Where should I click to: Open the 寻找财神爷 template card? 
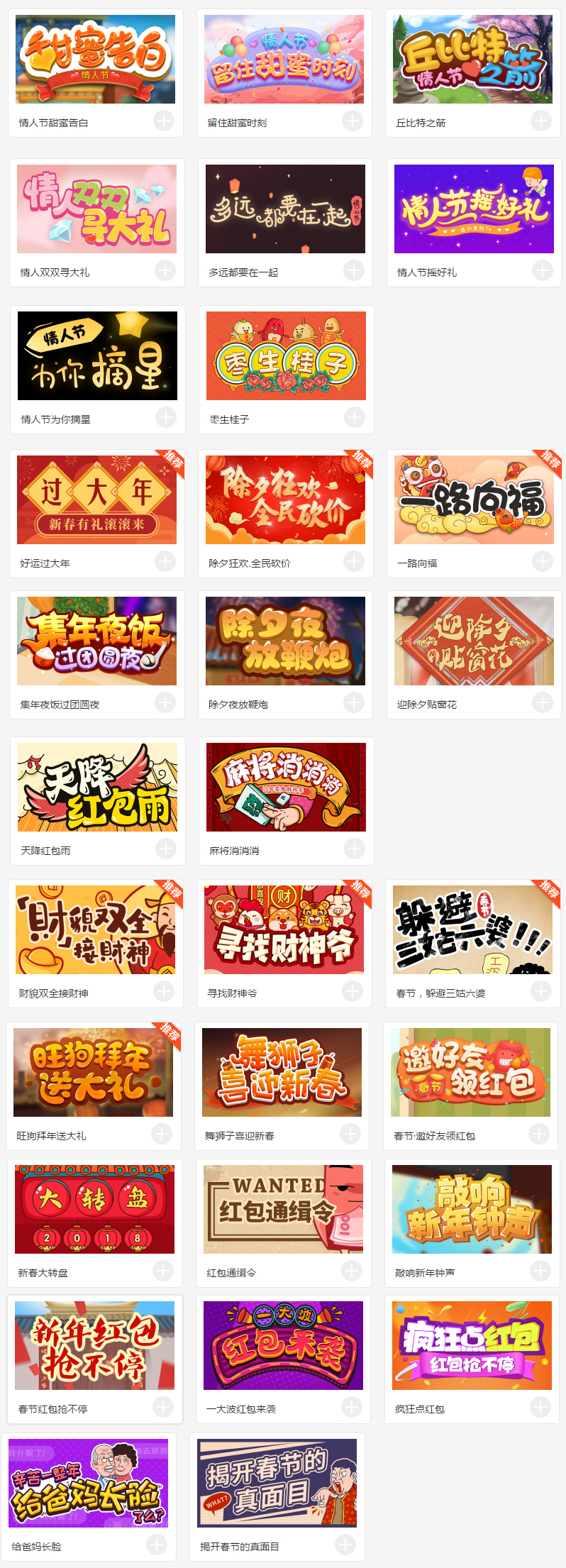(x=284, y=930)
